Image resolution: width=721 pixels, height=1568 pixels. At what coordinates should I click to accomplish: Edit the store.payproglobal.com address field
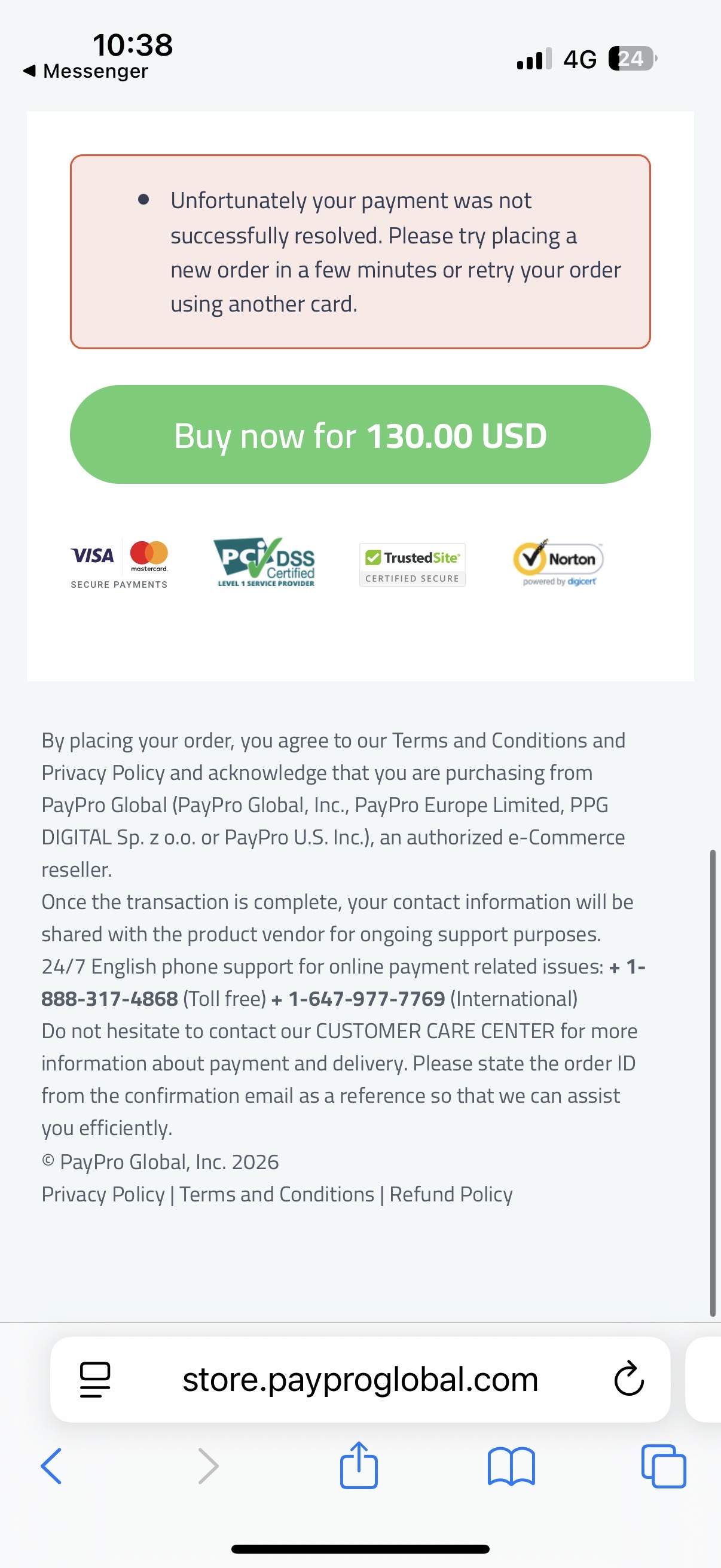[360, 1378]
